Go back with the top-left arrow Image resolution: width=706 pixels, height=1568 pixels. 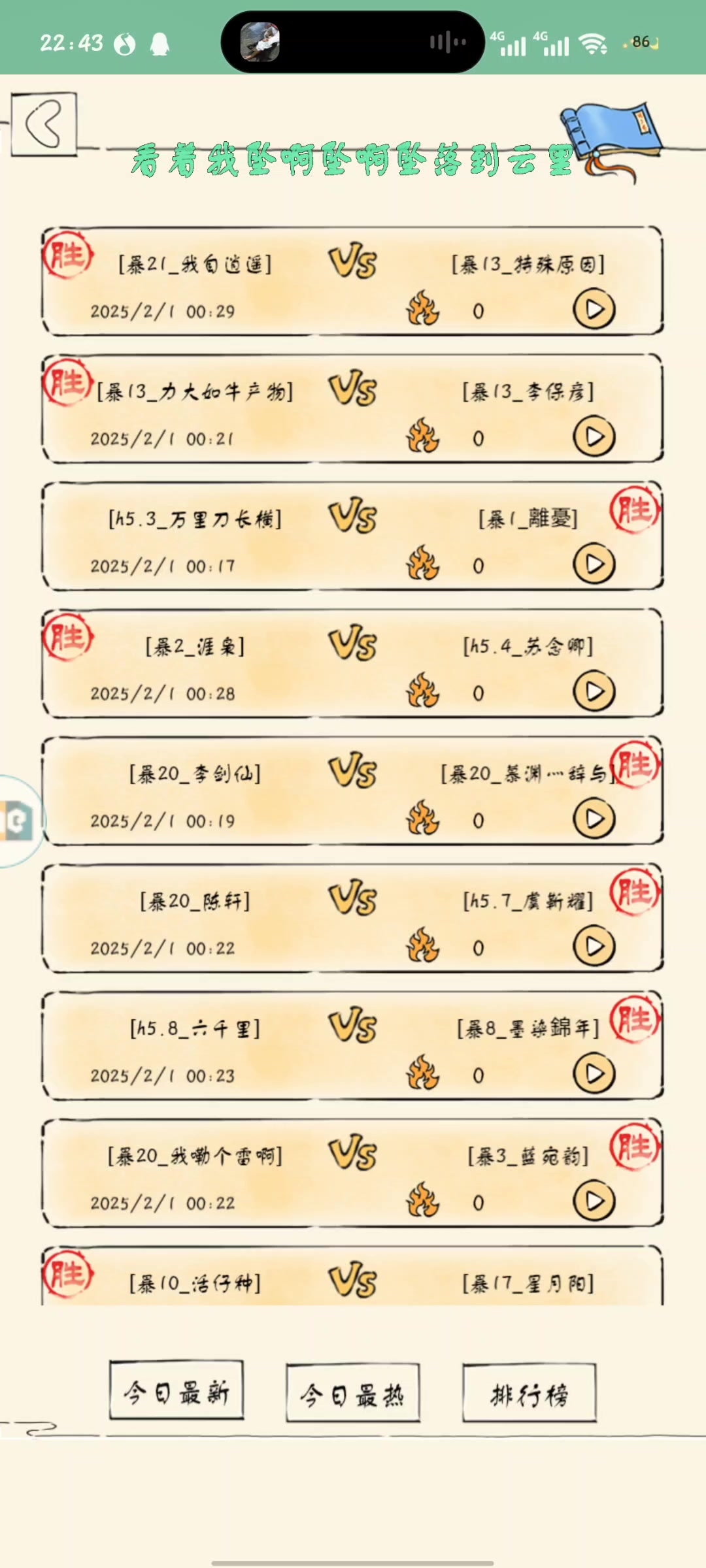pos(44,123)
